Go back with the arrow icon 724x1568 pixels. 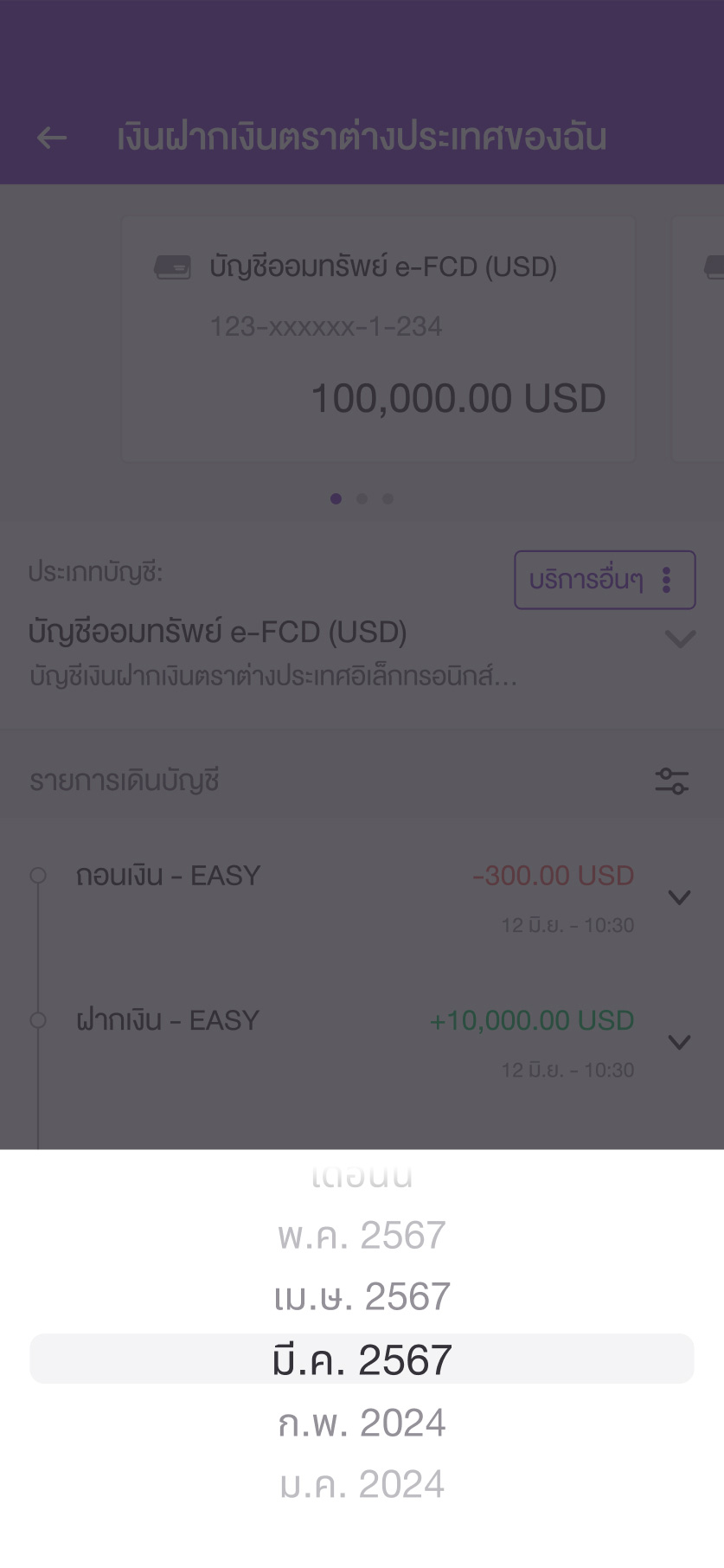pyautogui.click(x=52, y=138)
